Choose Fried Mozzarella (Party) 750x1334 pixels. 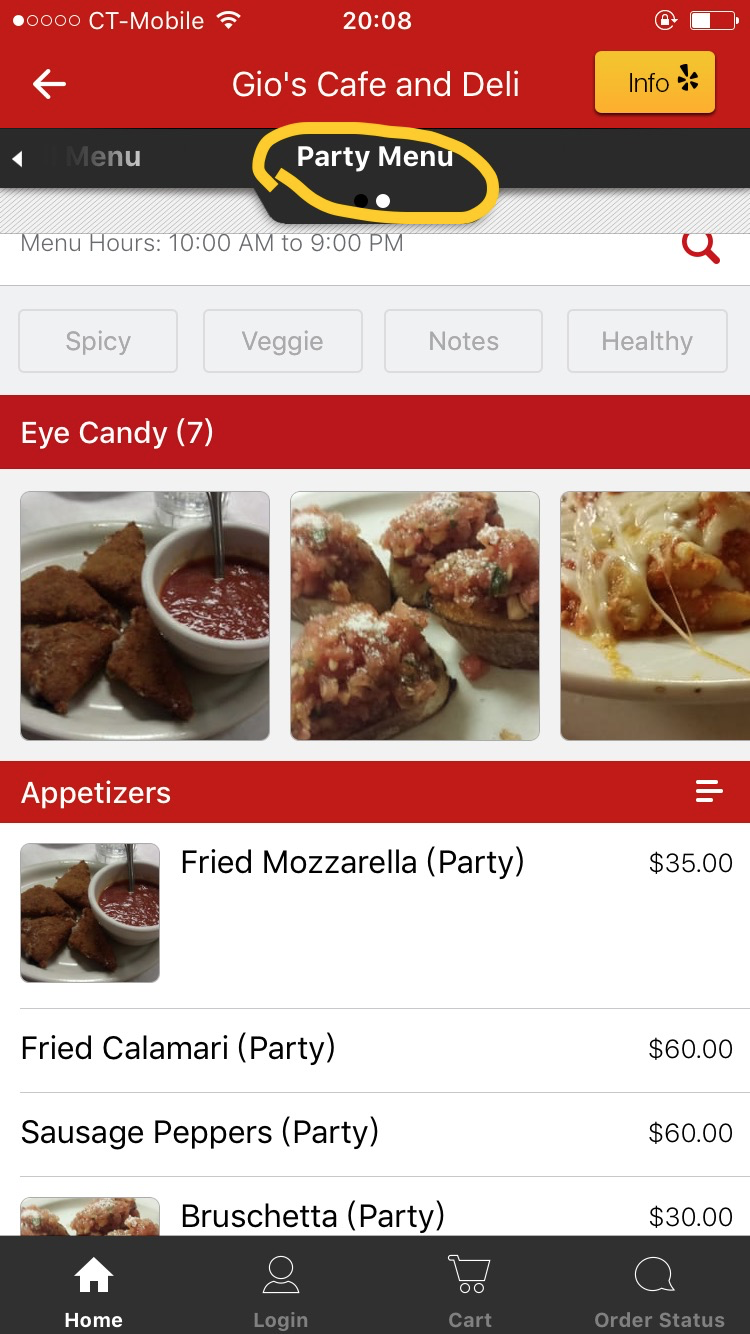pyautogui.click(x=352, y=862)
